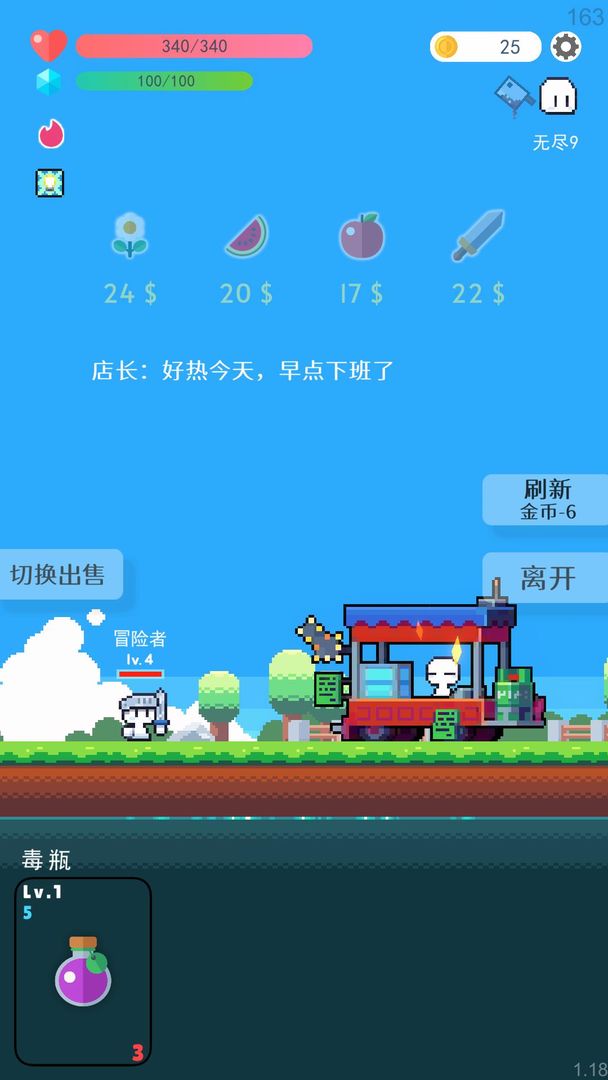The width and height of the screenshot is (608, 1080).
Task: Leave the shop via 离开
Action: (547, 577)
